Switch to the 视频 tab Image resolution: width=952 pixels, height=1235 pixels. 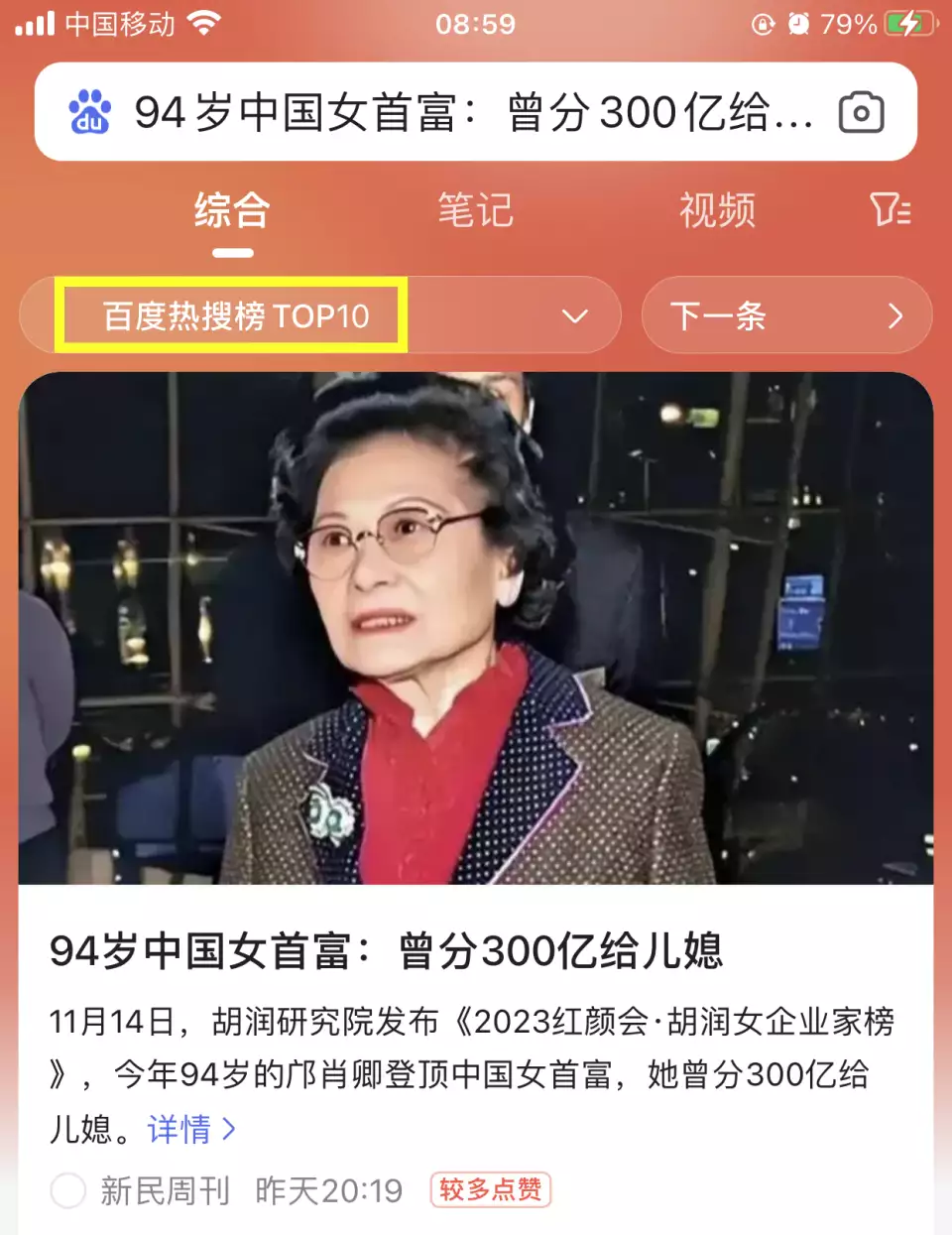point(717,211)
